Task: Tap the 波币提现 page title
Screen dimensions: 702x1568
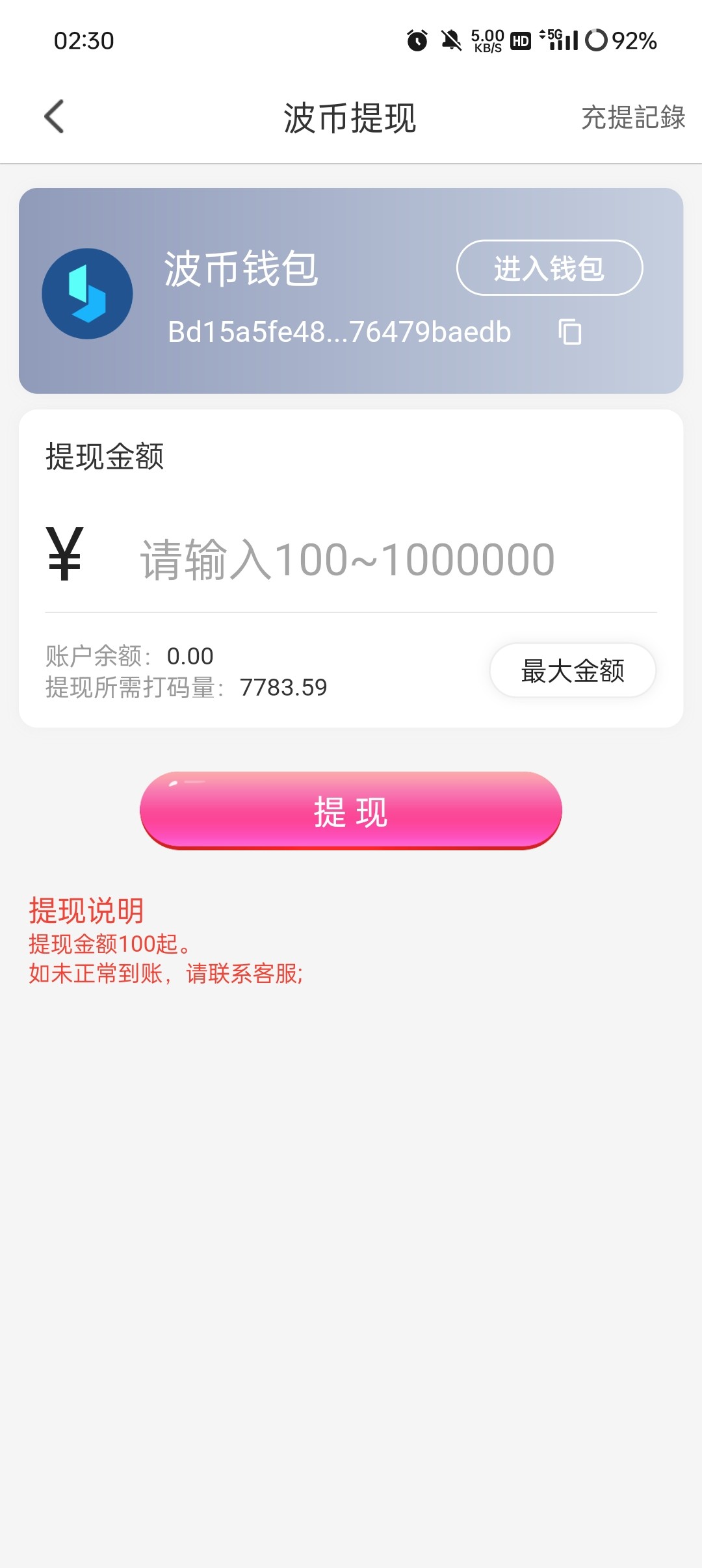Action: (351, 117)
